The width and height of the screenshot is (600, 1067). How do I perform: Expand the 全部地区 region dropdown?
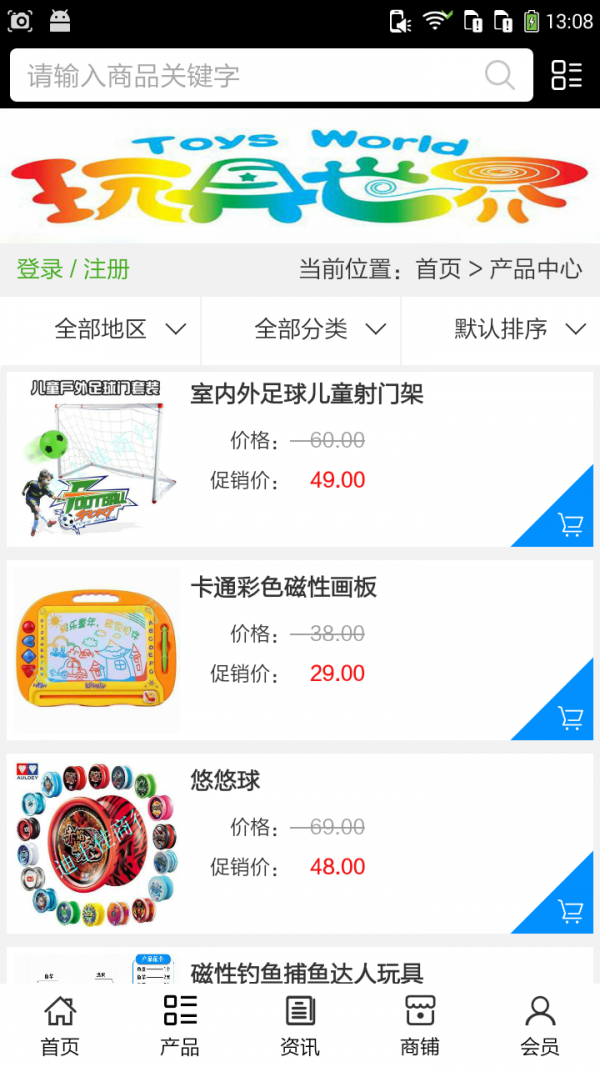click(x=120, y=329)
